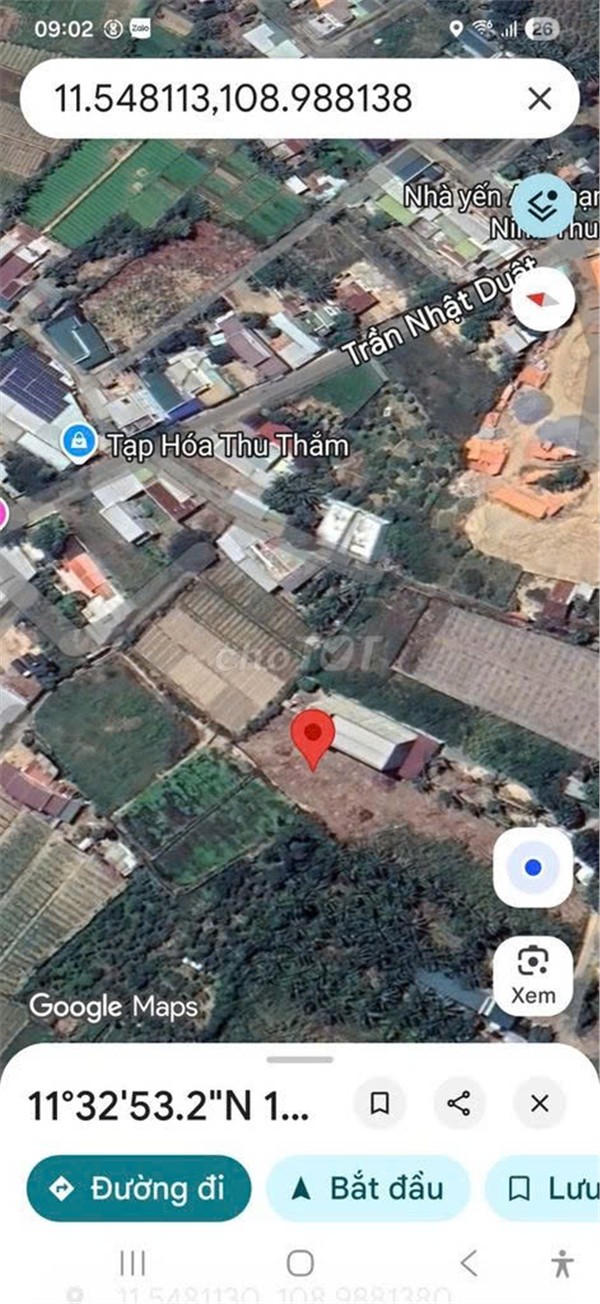Go to the home screen
The height and width of the screenshot is (1304, 600).
click(x=300, y=1263)
